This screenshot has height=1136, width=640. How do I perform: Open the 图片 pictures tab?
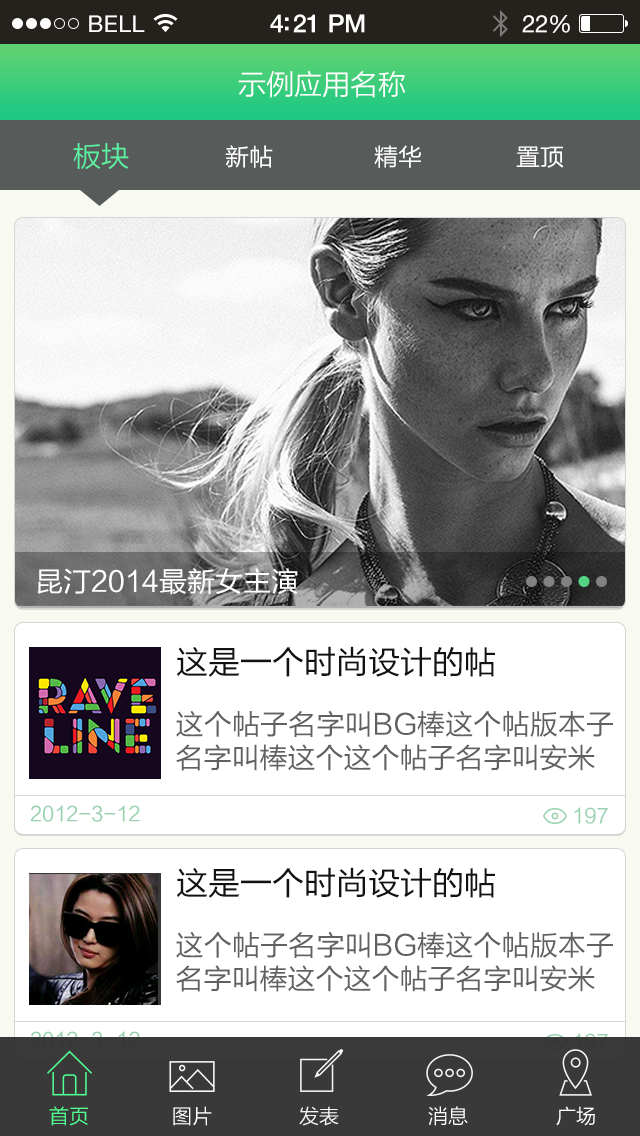[x=192, y=1088]
